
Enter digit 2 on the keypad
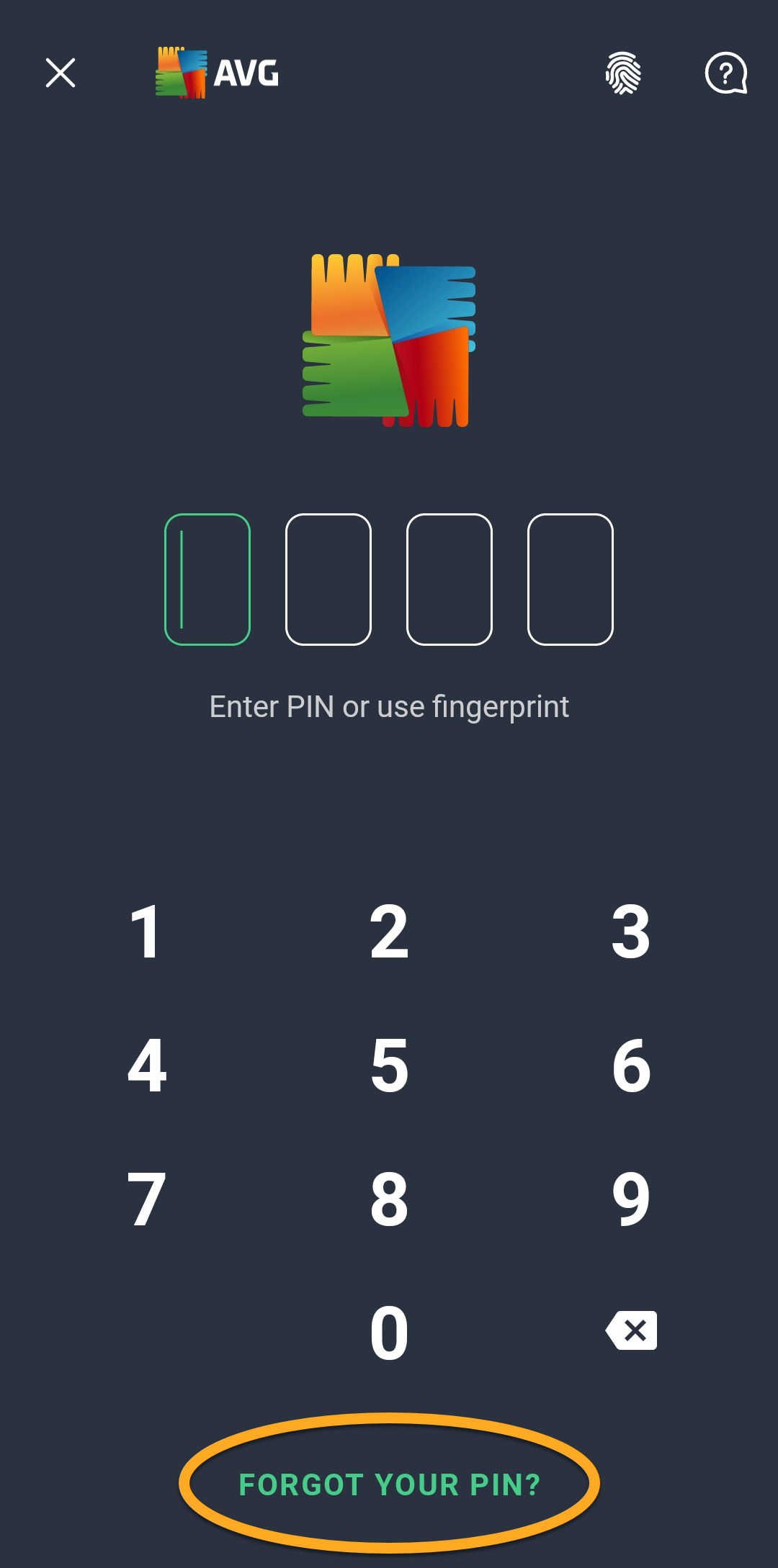pos(389,932)
